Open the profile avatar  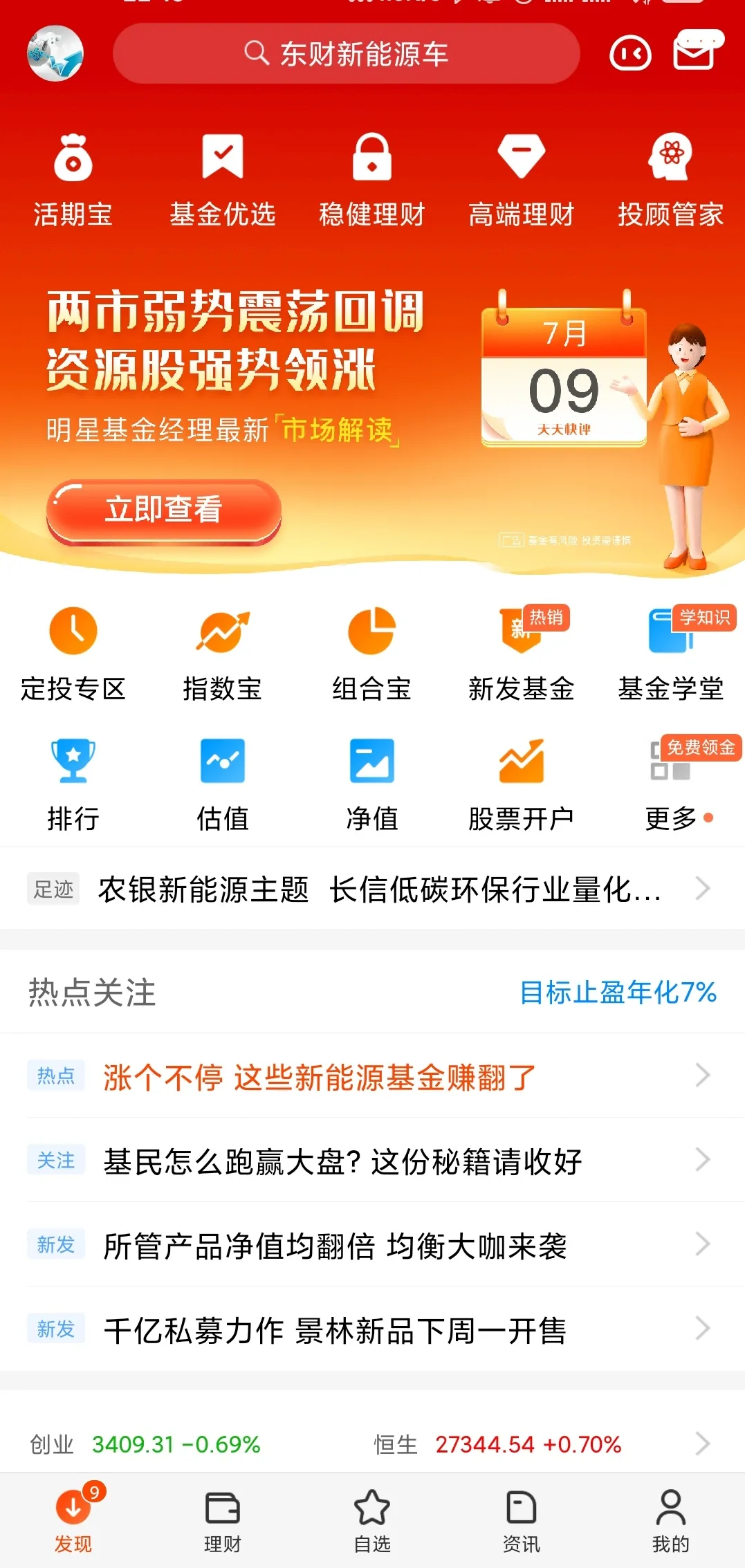click(55, 53)
